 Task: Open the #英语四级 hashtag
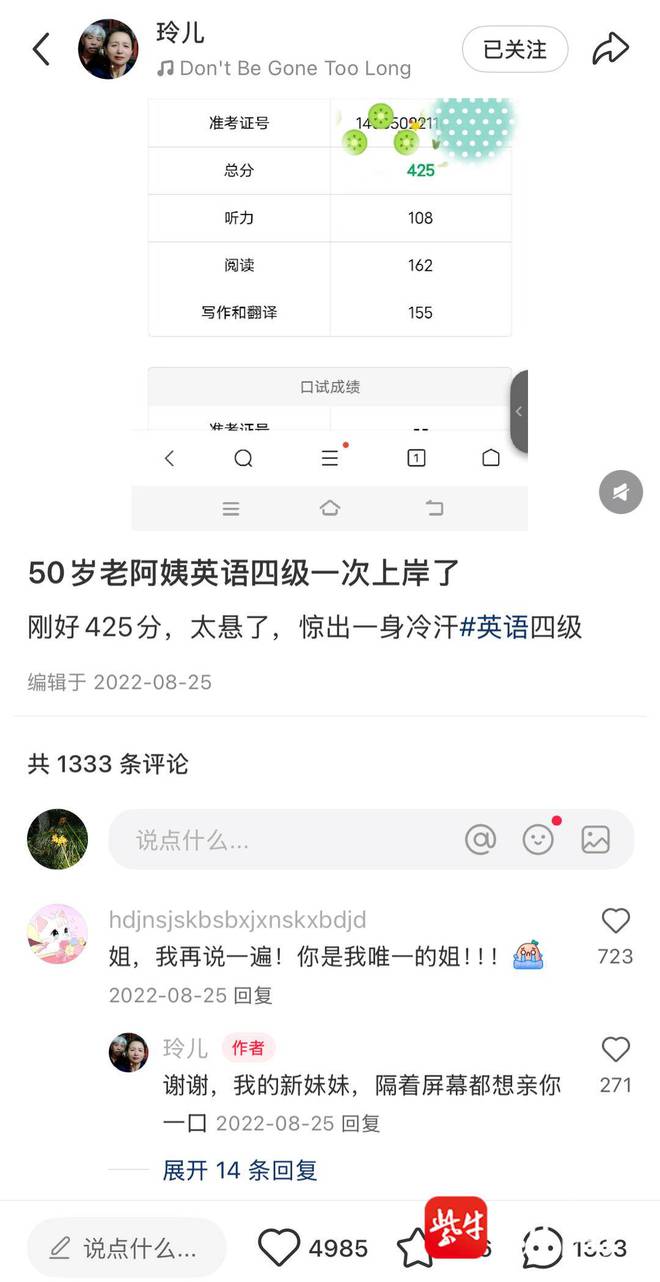pos(521,628)
